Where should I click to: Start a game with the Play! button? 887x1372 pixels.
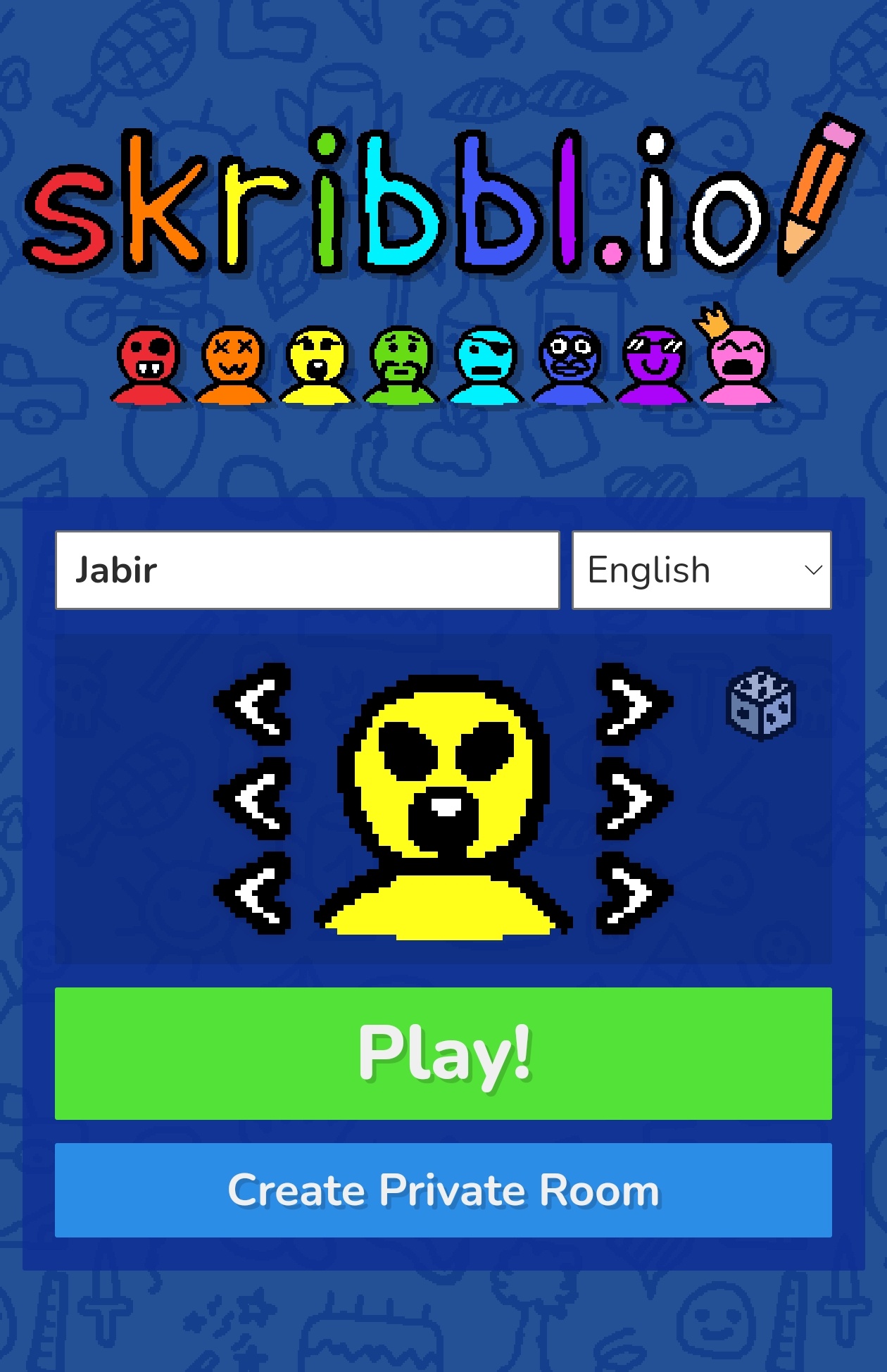(x=444, y=1053)
